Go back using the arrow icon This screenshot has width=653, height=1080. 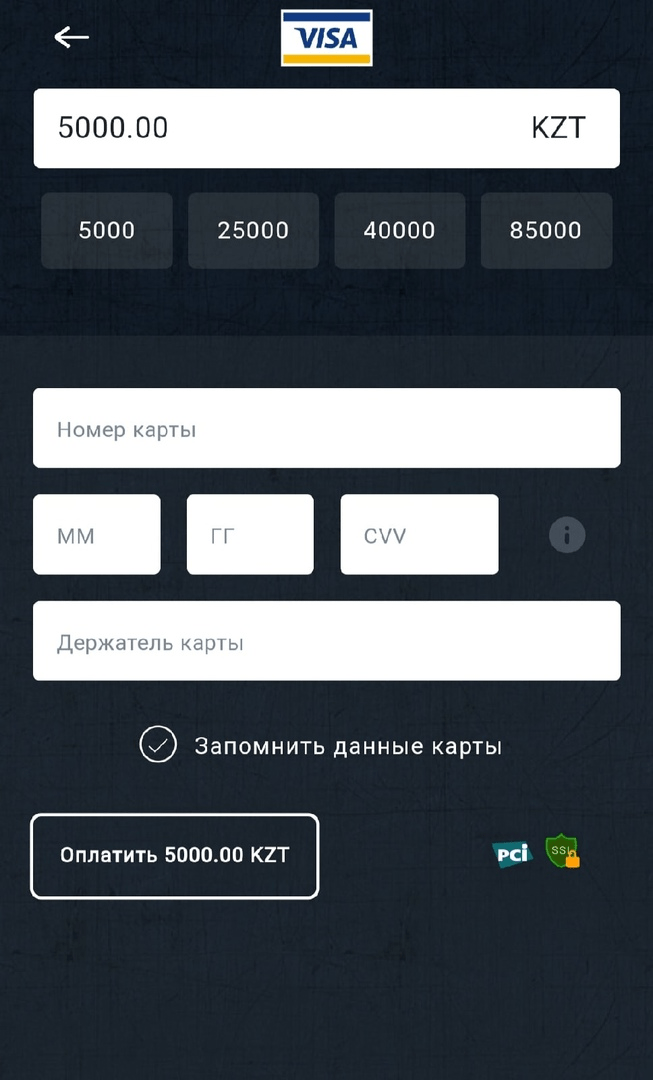coord(72,38)
